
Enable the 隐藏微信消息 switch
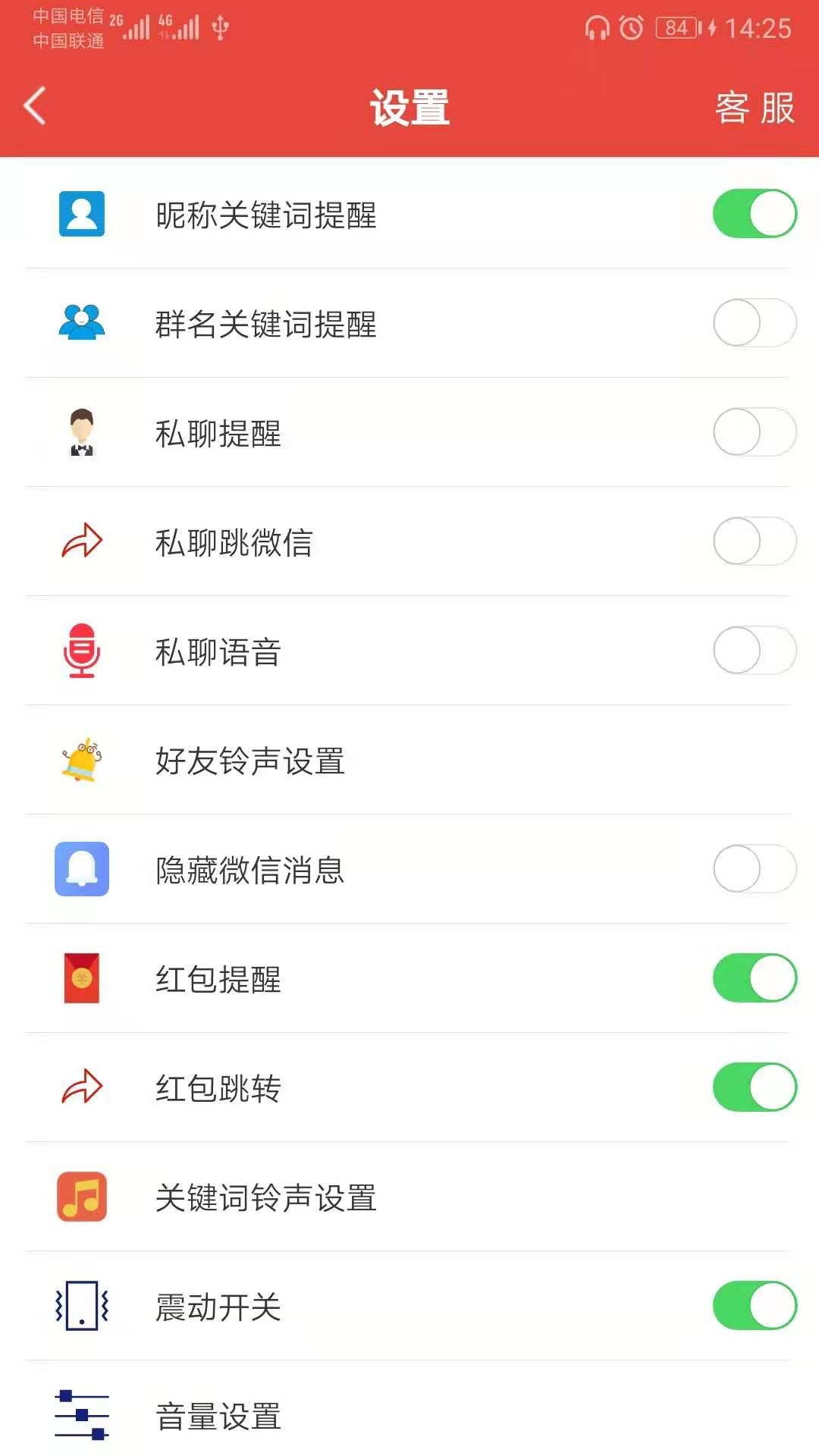tap(755, 871)
